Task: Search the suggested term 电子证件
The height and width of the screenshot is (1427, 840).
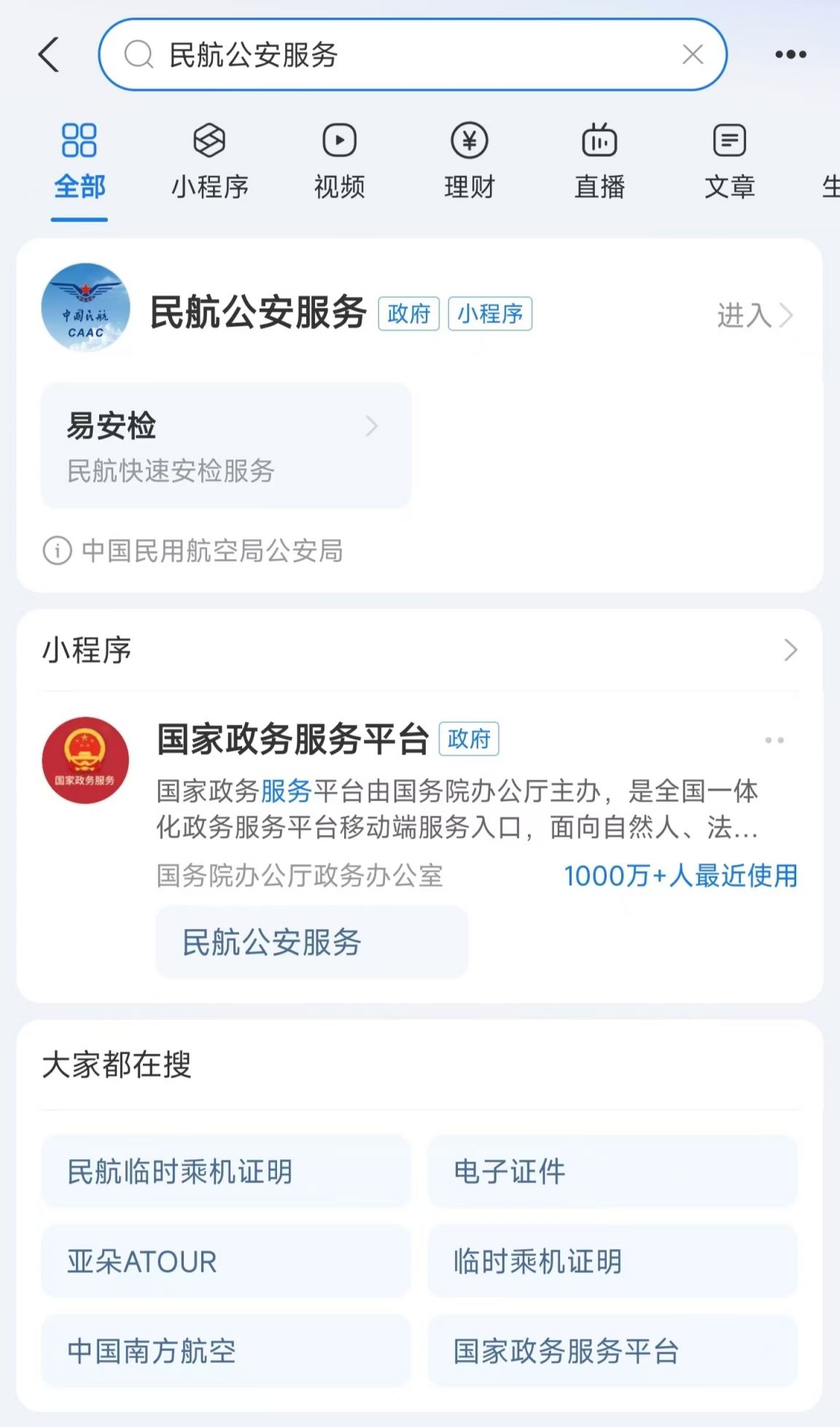Action: click(x=612, y=1172)
